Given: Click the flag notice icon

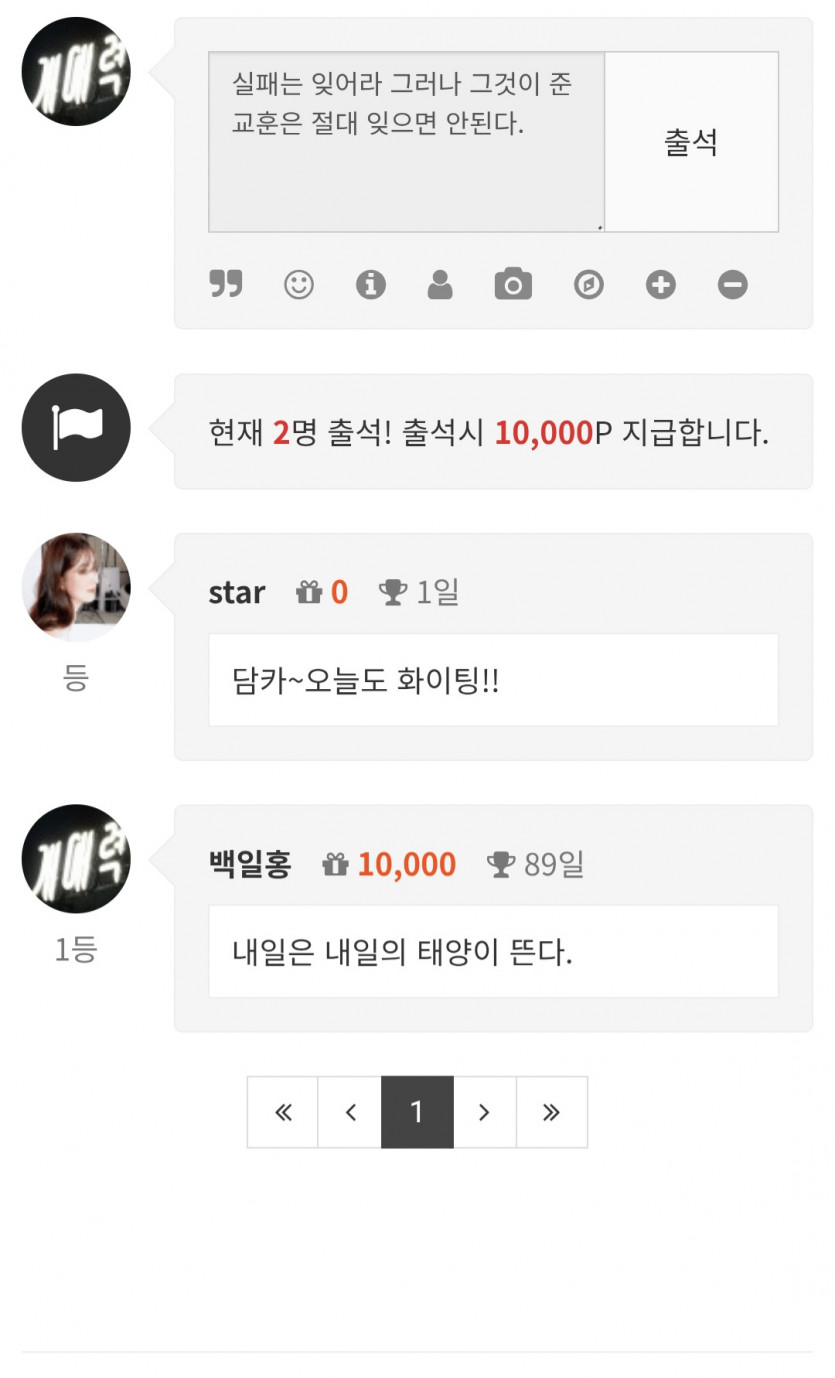Looking at the screenshot, I should (75, 427).
